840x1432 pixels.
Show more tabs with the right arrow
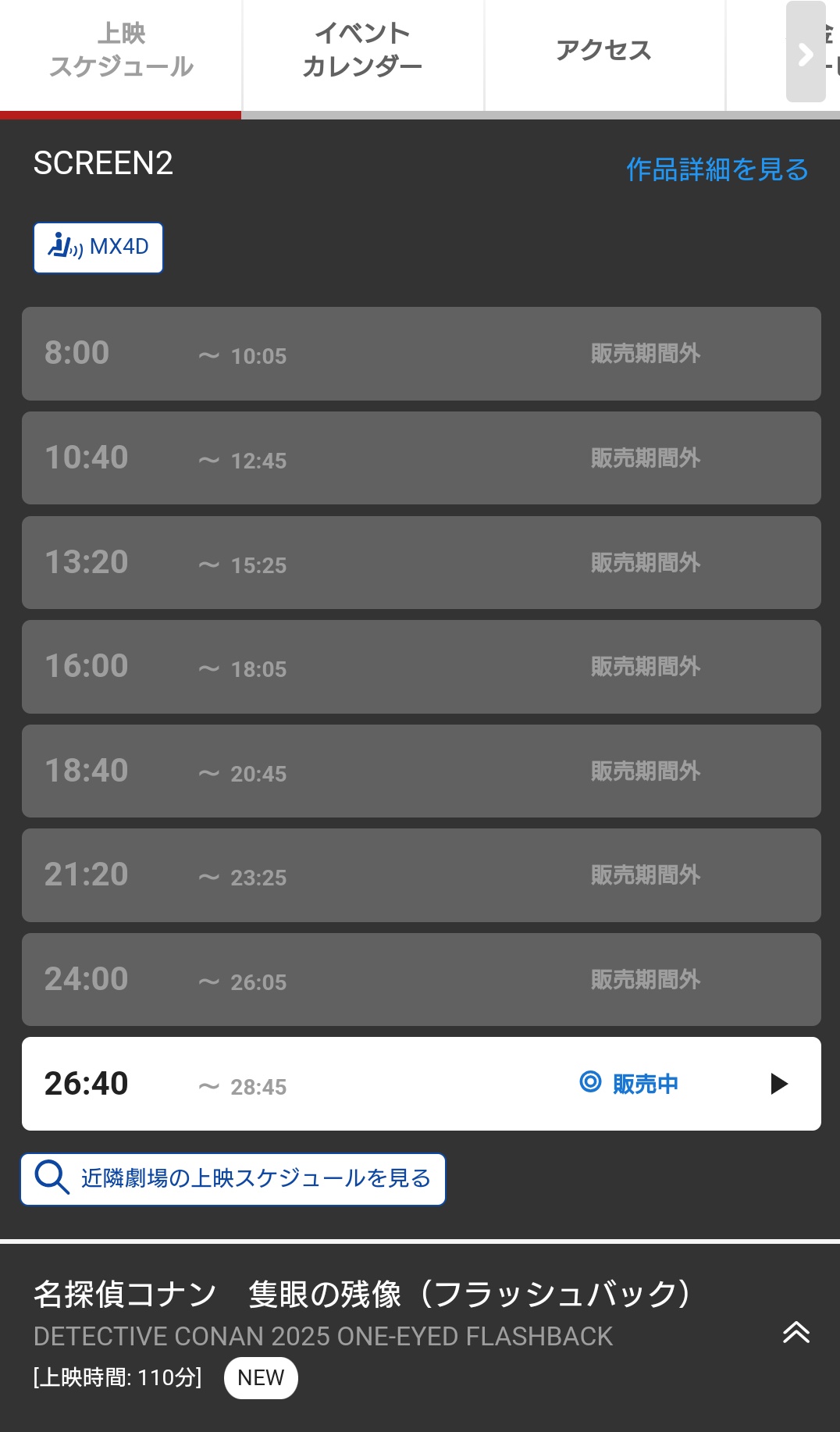(x=806, y=53)
